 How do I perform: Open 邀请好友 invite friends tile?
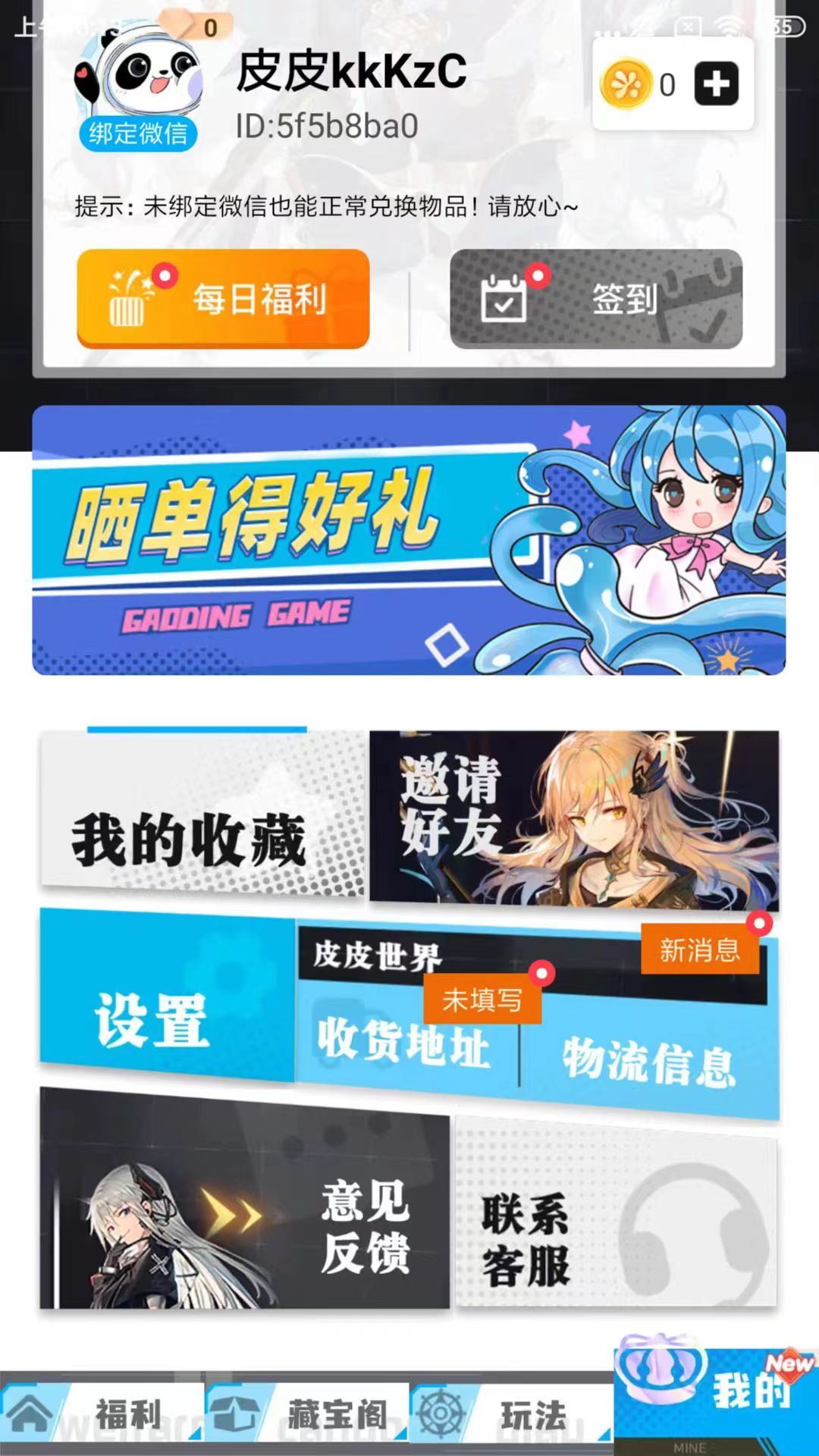point(573,819)
